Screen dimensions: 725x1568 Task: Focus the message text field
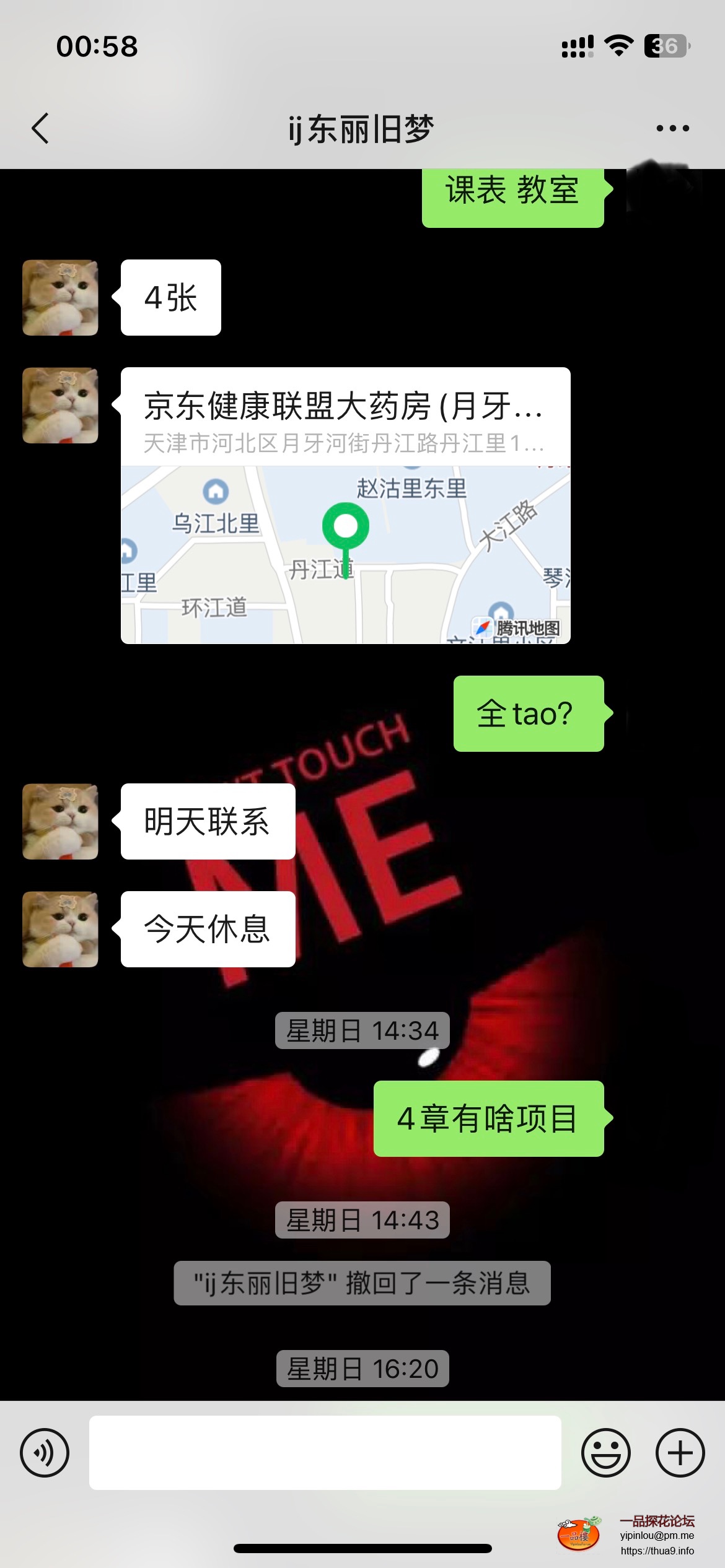coord(325,1452)
